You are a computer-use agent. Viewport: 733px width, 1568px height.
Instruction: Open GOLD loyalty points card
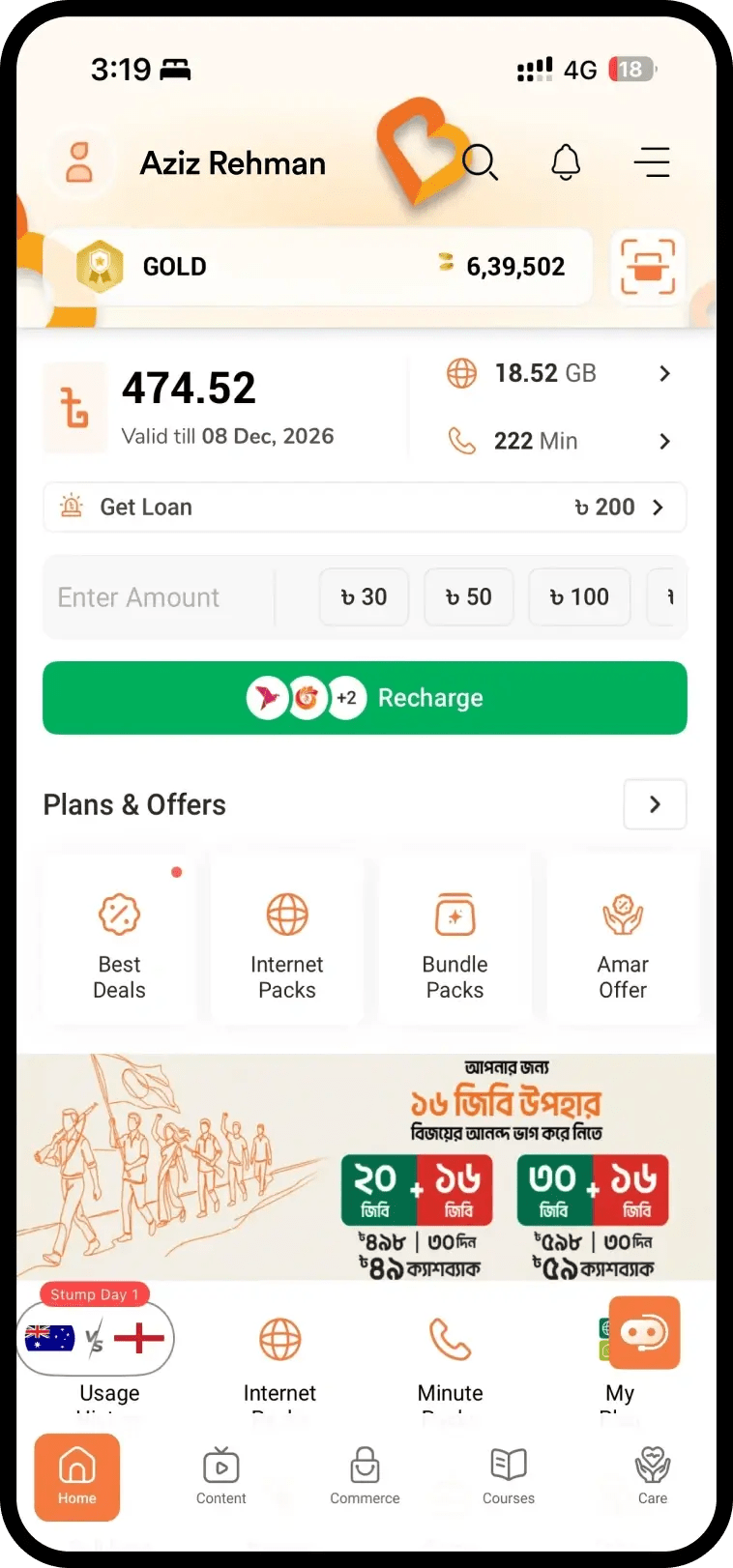point(319,267)
